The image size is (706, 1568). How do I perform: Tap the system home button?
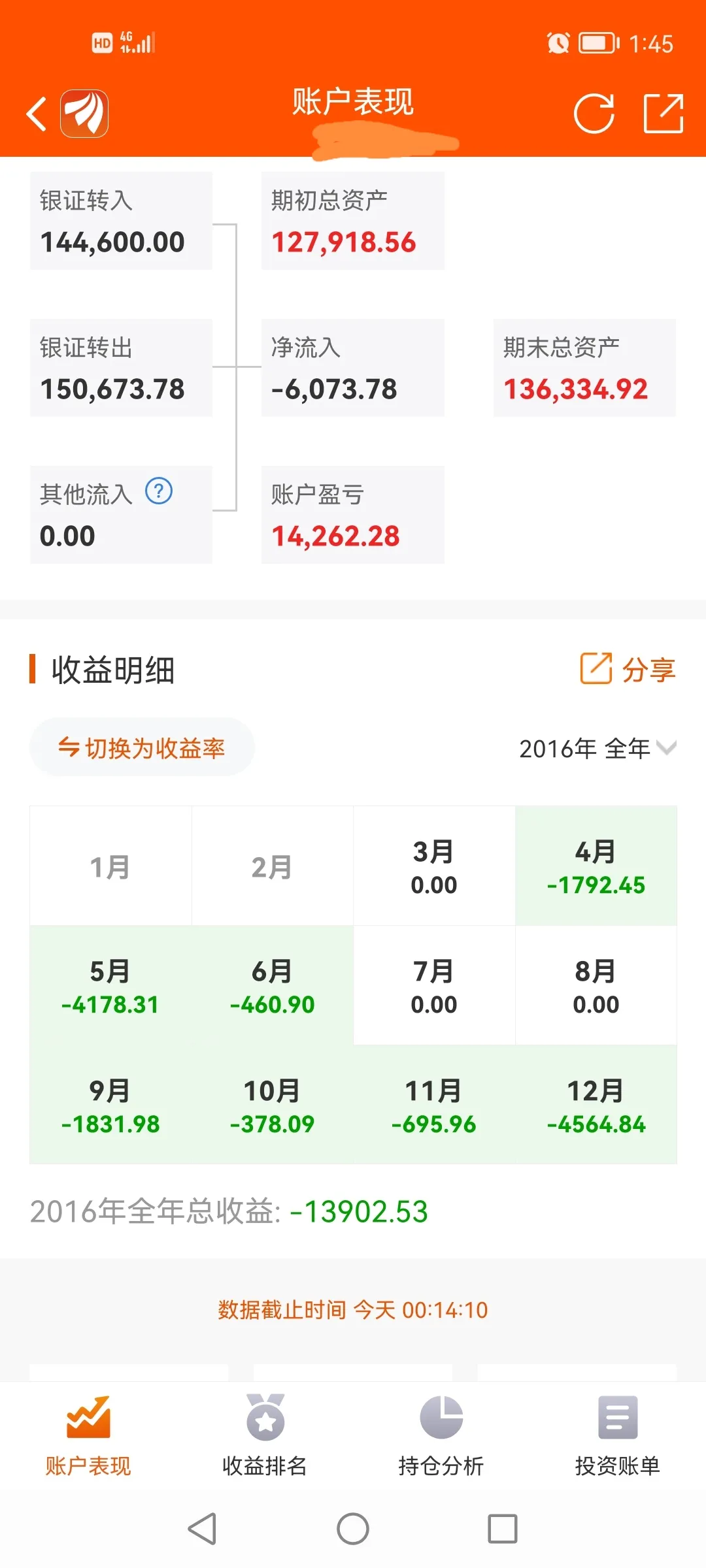coord(353,1529)
